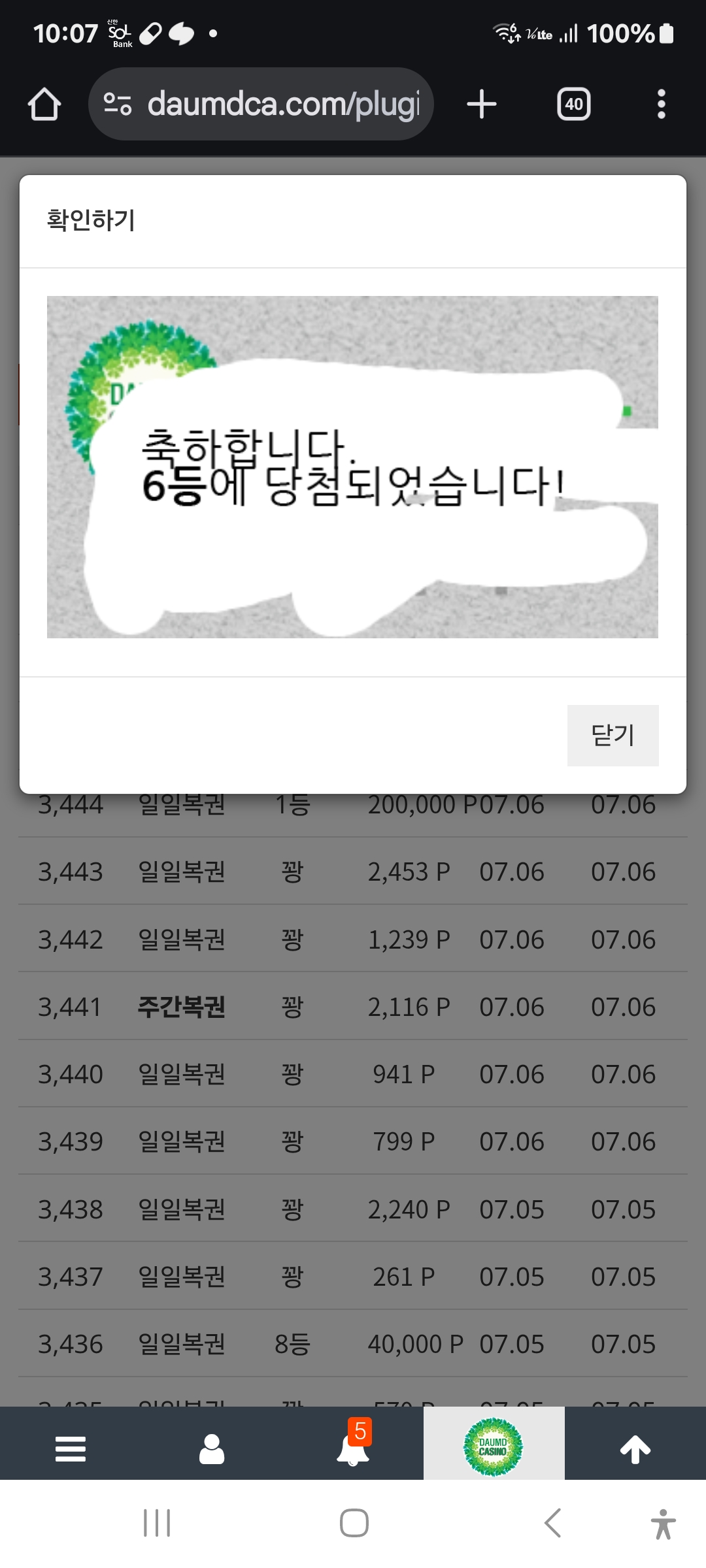706x1568 pixels.
Task: Open a new browser tab
Action: pyautogui.click(x=482, y=105)
